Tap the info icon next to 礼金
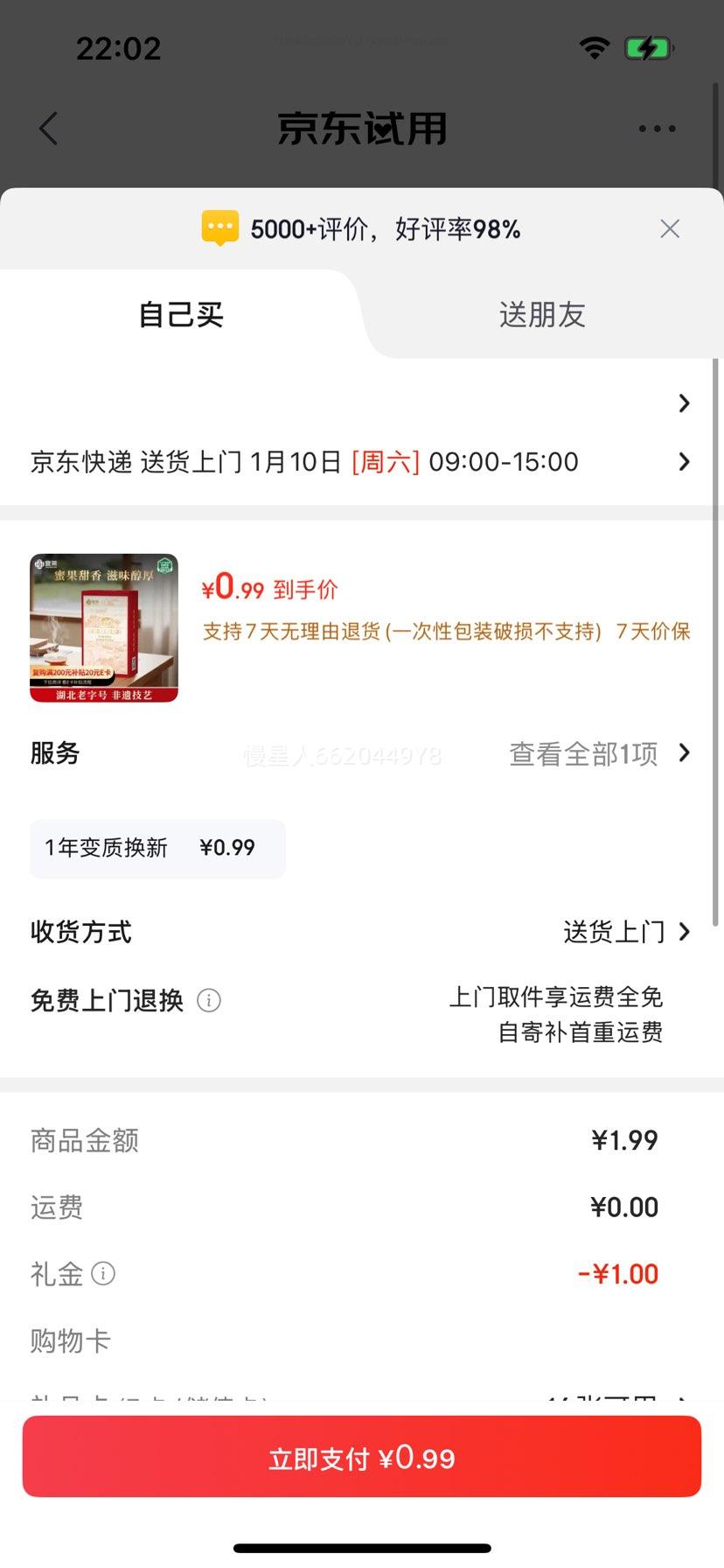 pos(104,1274)
